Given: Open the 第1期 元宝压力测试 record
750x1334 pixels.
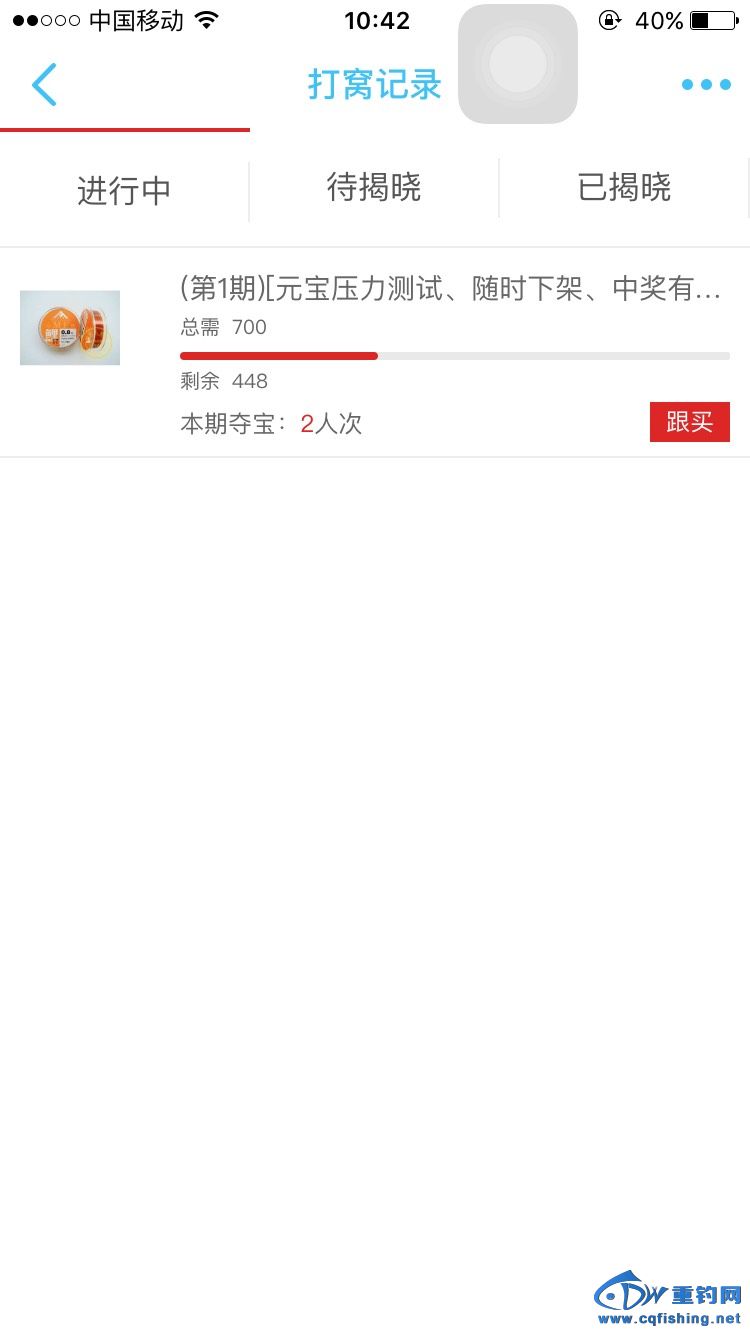Looking at the screenshot, I should coord(450,290).
